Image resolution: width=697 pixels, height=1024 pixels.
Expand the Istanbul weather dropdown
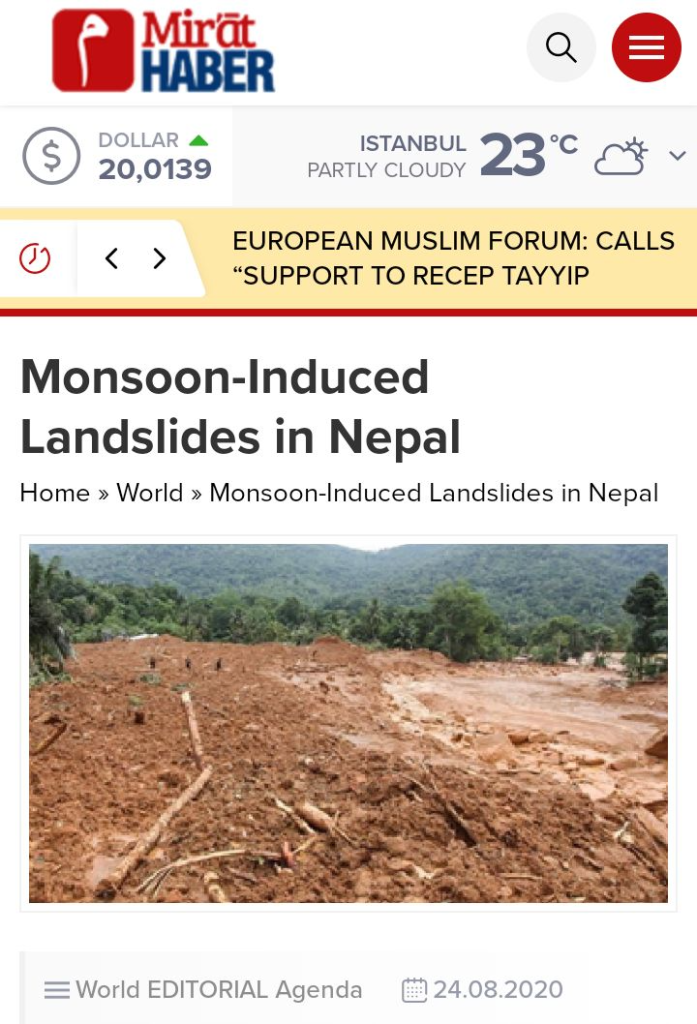pos(677,156)
